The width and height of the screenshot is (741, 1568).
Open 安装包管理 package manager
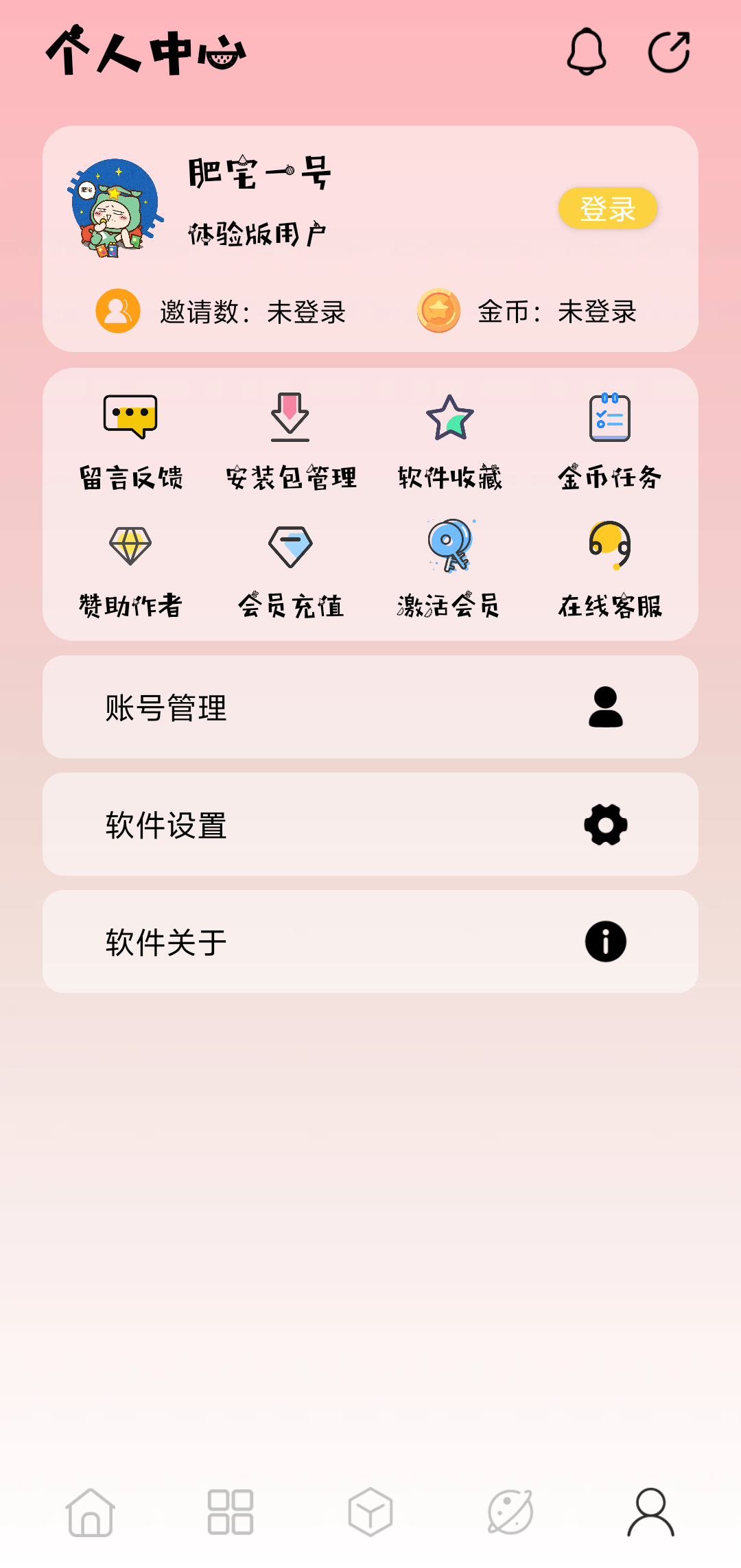click(290, 439)
